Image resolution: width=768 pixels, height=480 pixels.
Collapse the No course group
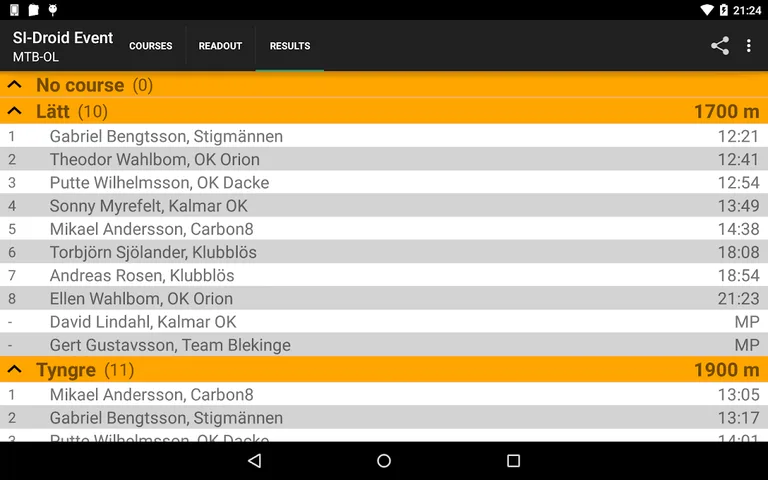(15, 85)
